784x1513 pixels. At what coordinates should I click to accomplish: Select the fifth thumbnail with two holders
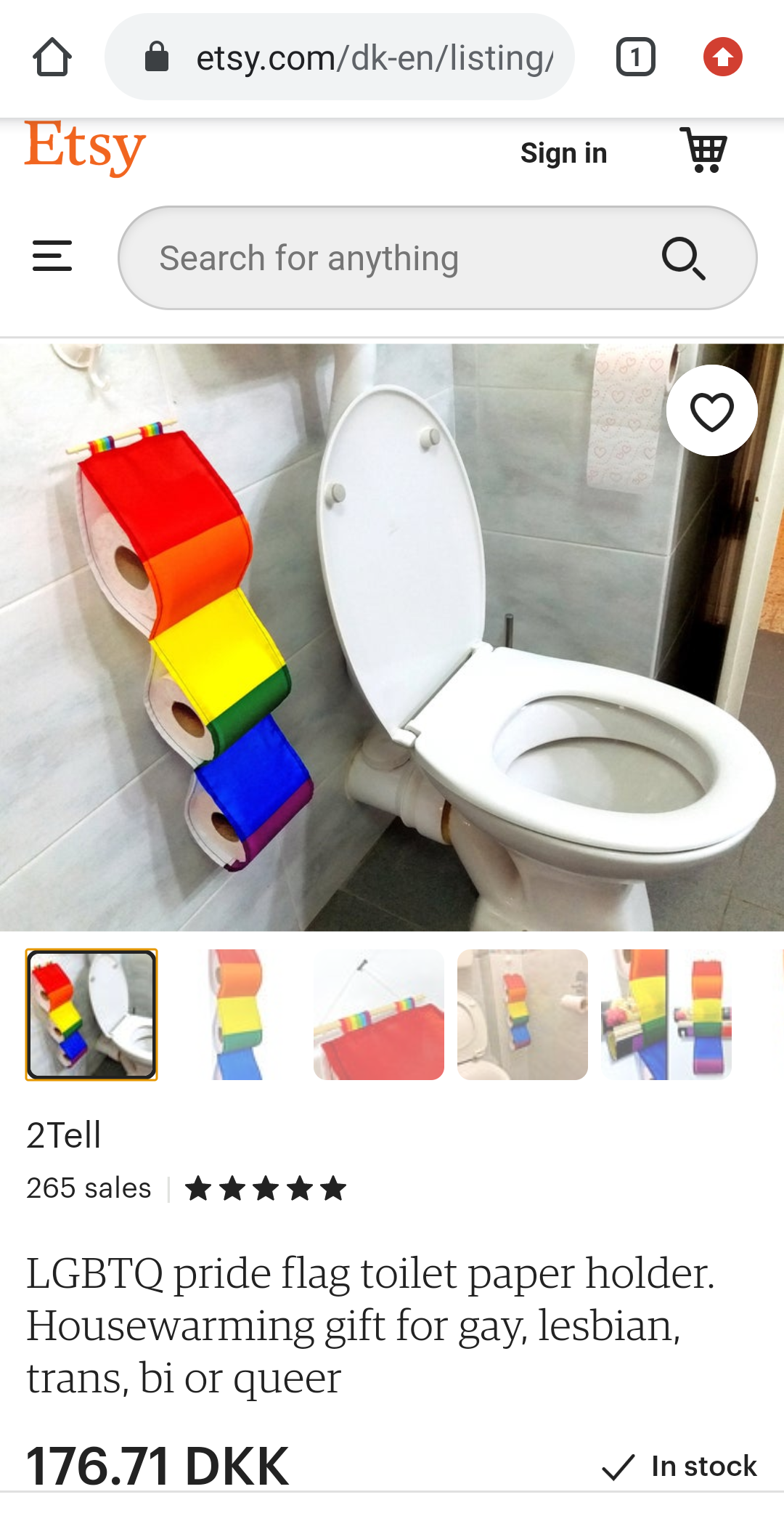click(x=666, y=1015)
